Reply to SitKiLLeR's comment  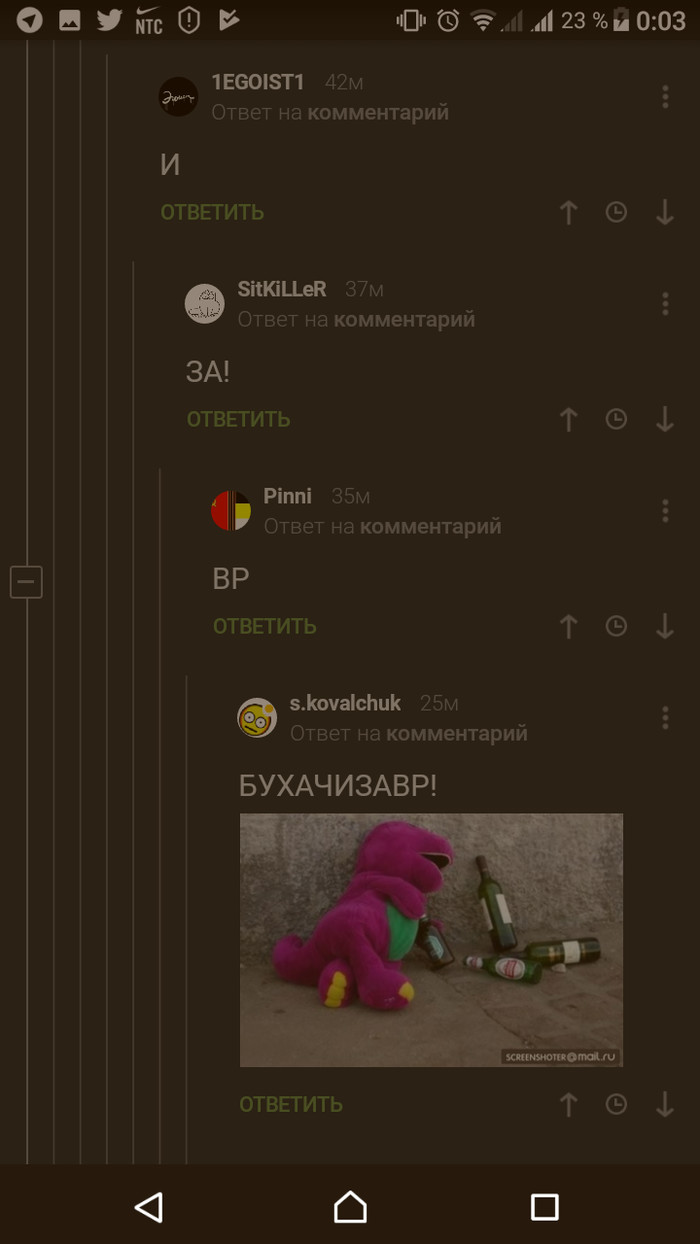tap(238, 419)
